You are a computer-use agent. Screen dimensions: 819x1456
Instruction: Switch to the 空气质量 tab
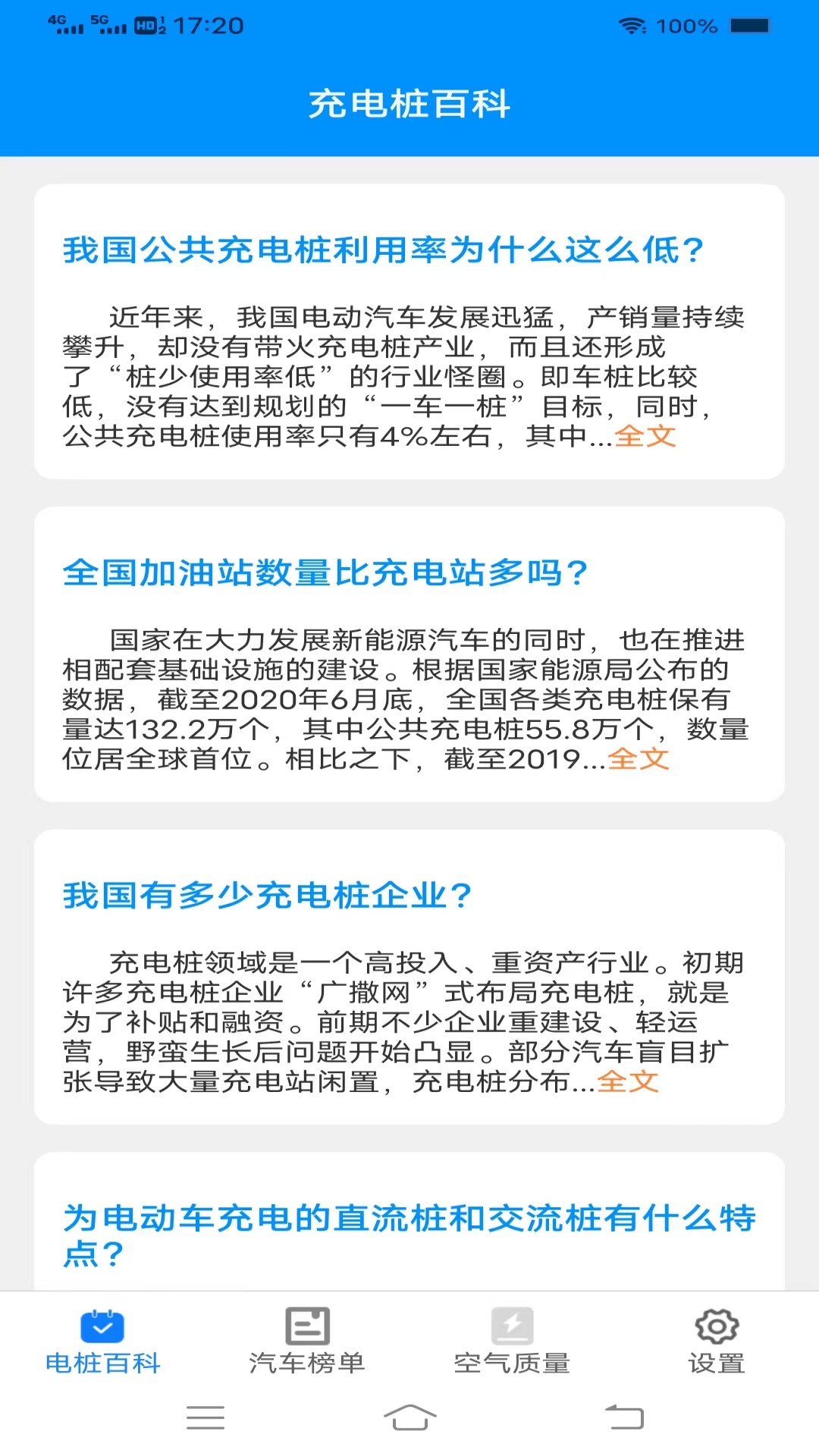point(512,1341)
